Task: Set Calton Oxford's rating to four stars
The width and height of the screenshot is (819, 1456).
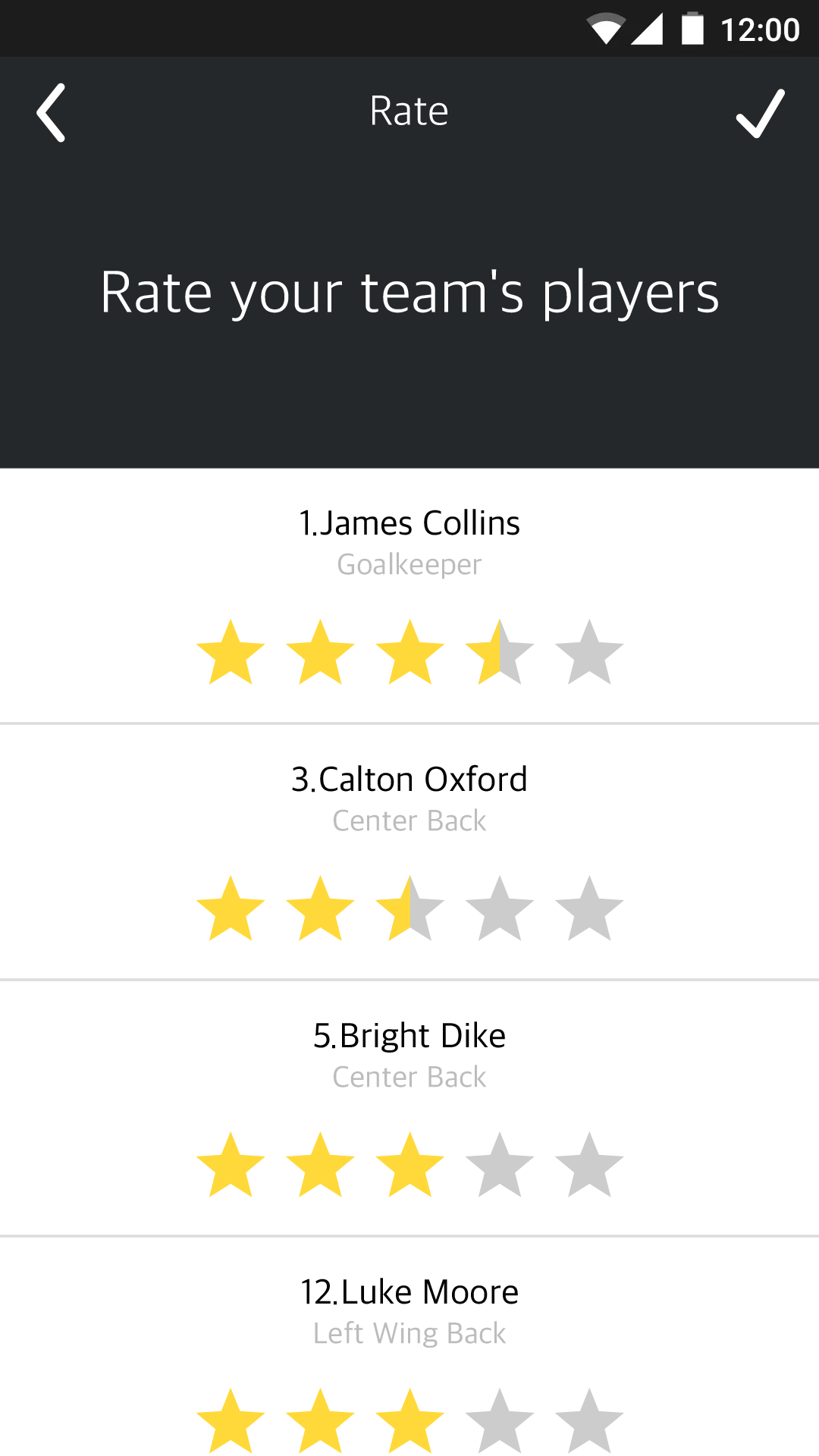Action: pos(500,909)
